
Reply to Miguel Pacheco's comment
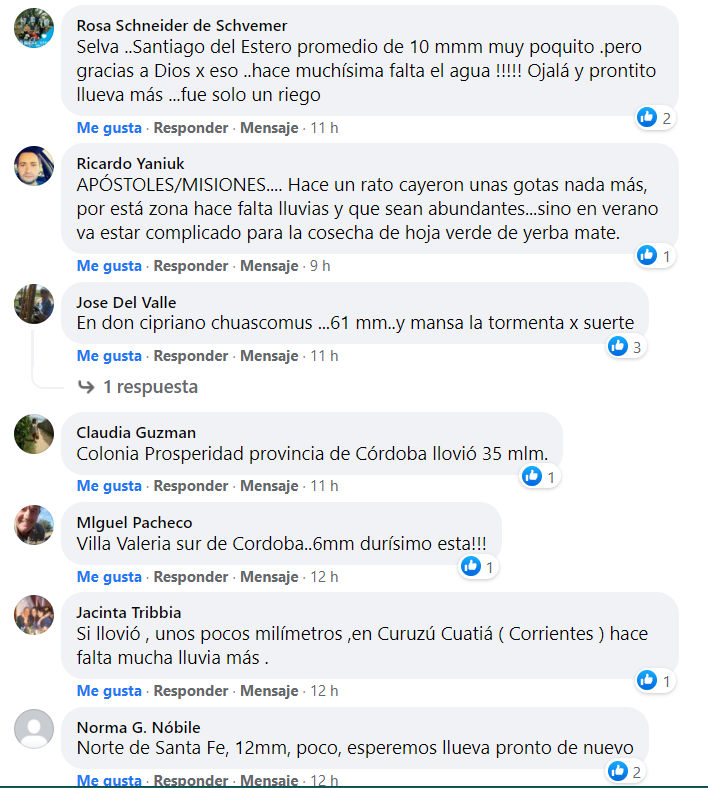tap(190, 577)
